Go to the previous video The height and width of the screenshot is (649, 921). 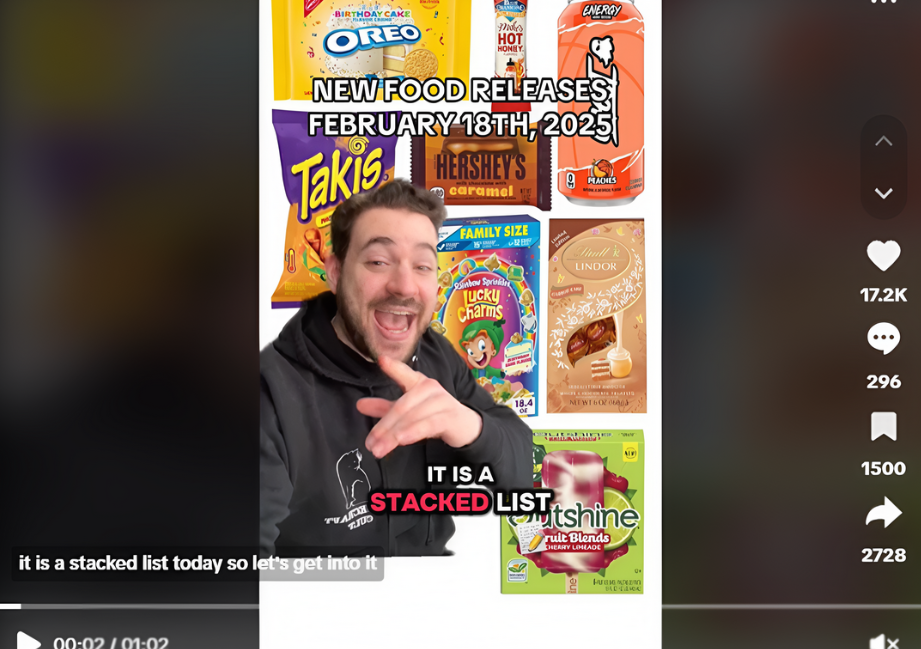point(883,141)
